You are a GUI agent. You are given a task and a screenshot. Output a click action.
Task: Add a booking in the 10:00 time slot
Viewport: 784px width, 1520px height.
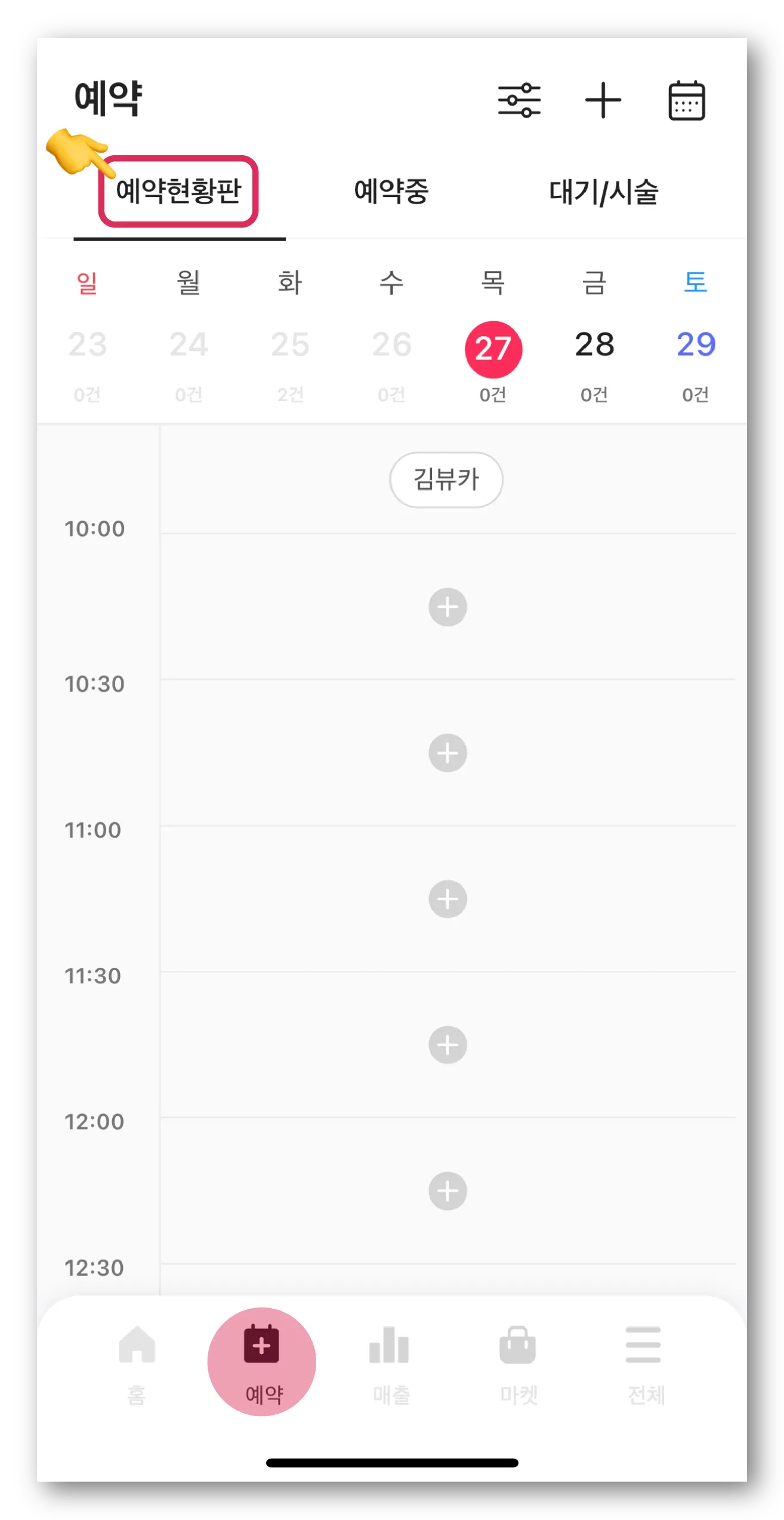coord(447,607)
